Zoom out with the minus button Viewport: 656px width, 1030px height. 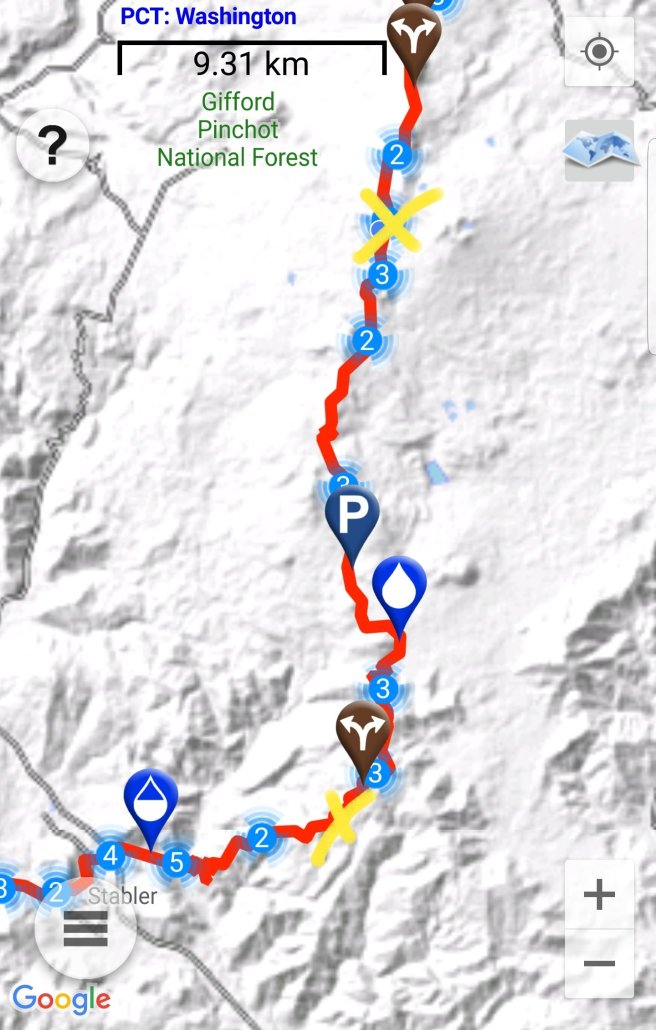coord(599,963)
